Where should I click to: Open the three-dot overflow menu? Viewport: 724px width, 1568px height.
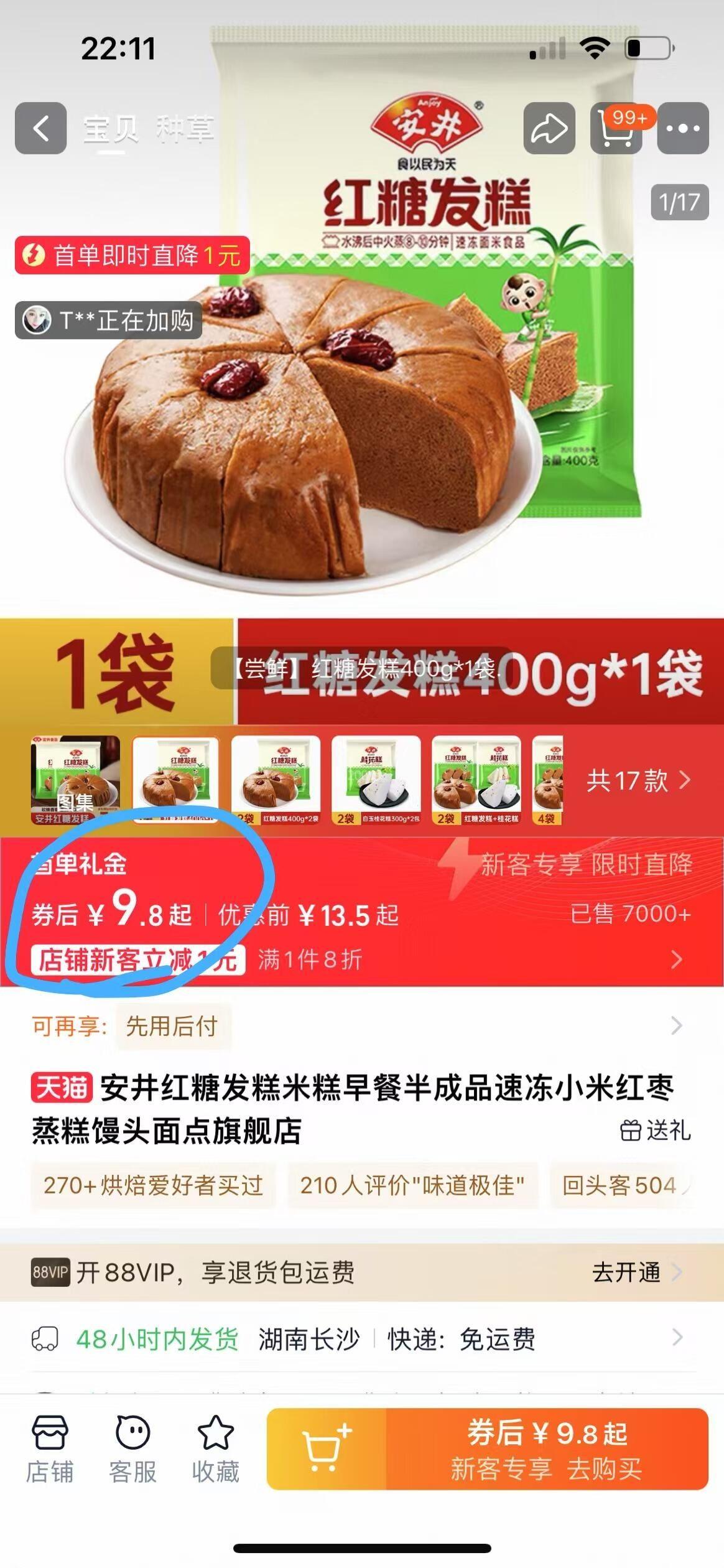click(x=682, y=128)
